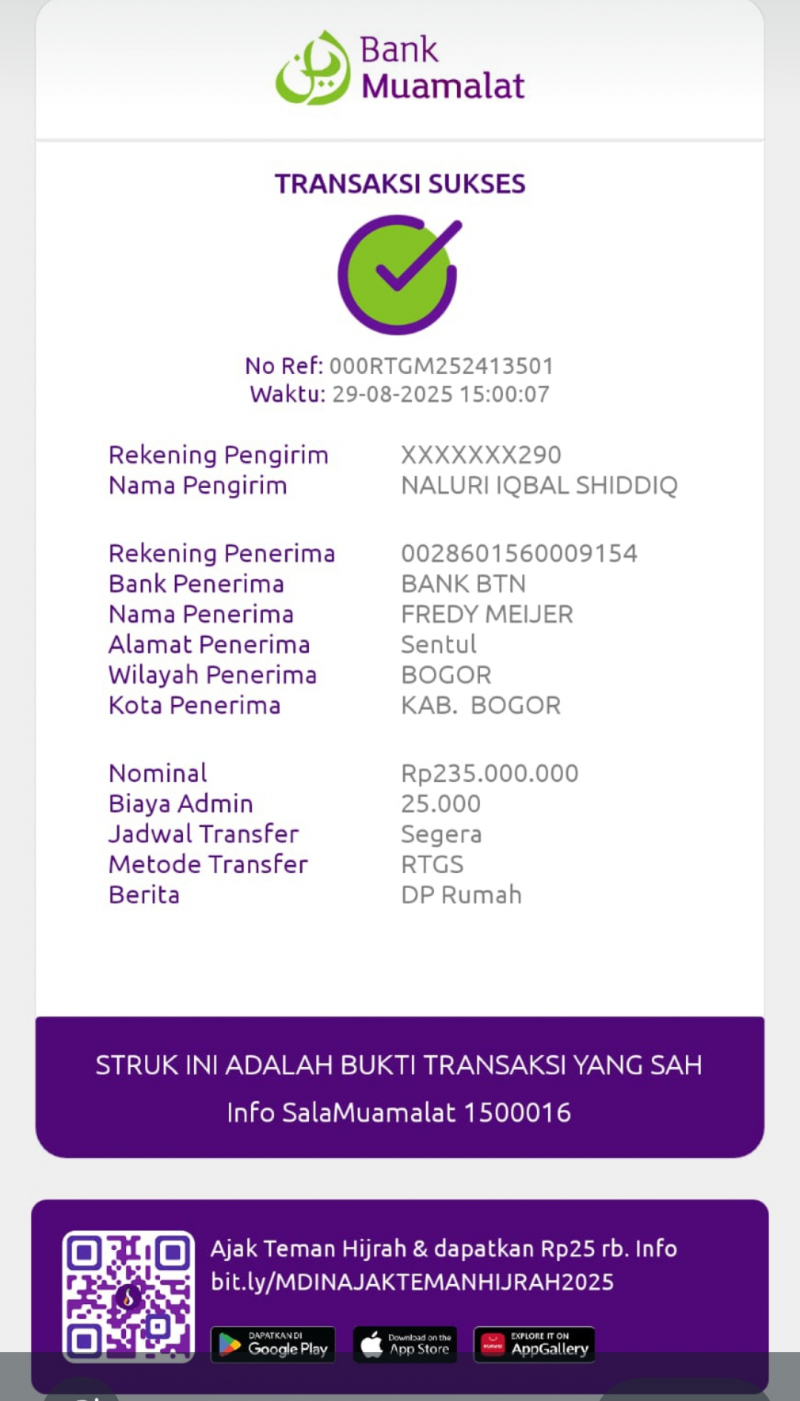The height and width of the screenshot is (1401, 800).
Task: Click the red AppGallery logo mark
Action: pyautogui.click(x=492, y=1344)
